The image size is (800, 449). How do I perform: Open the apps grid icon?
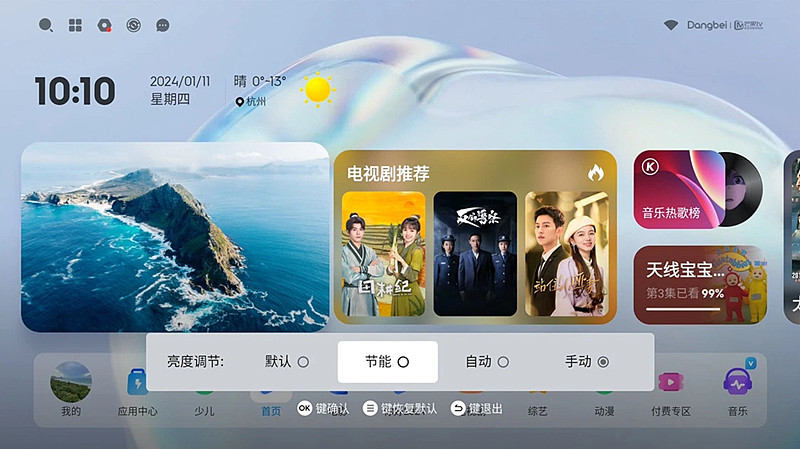[x=75, y=25]
